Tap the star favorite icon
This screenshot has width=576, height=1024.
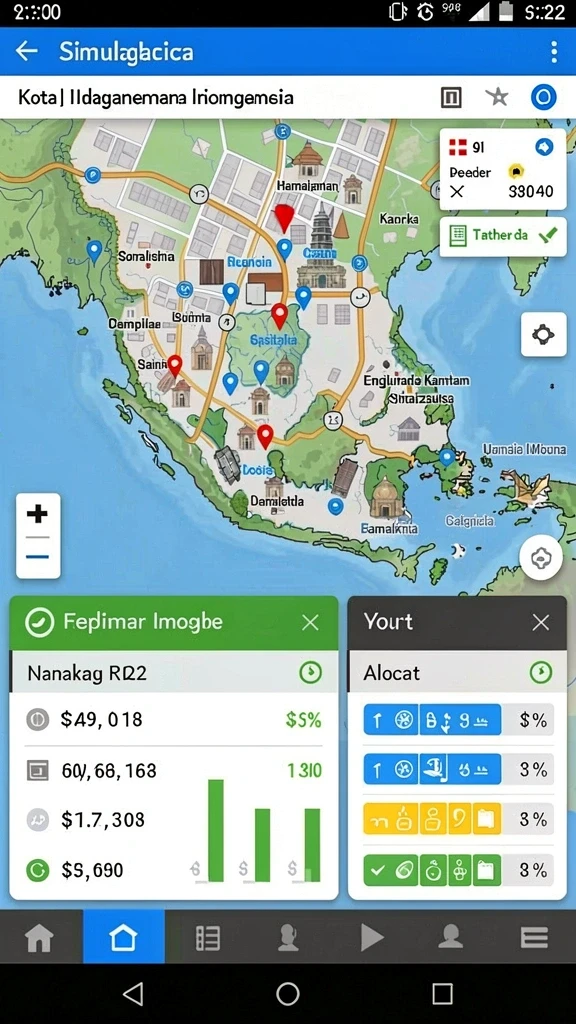[497, 97]
